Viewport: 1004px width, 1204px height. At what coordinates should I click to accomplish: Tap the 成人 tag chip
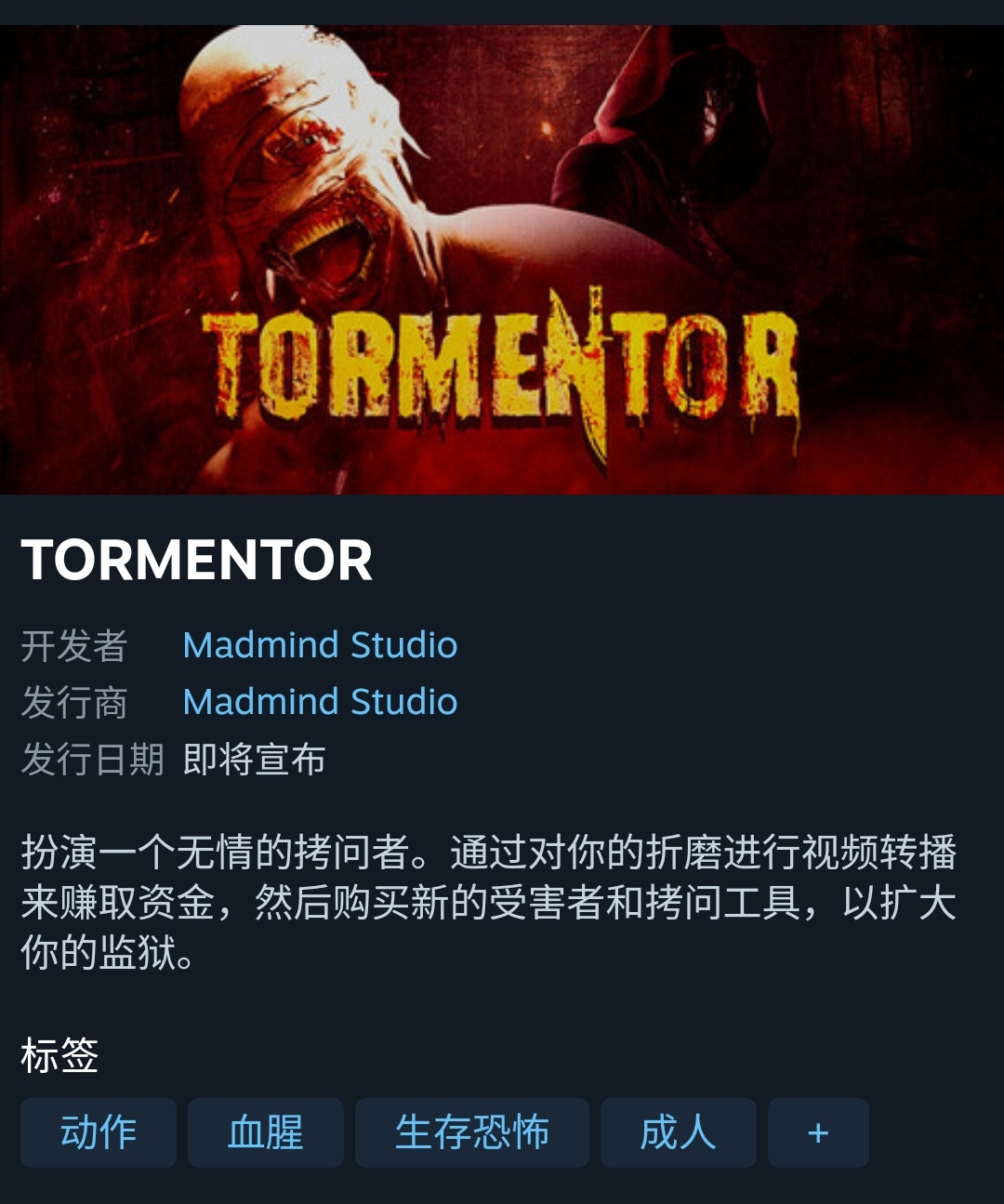(x=678, y=1132)
